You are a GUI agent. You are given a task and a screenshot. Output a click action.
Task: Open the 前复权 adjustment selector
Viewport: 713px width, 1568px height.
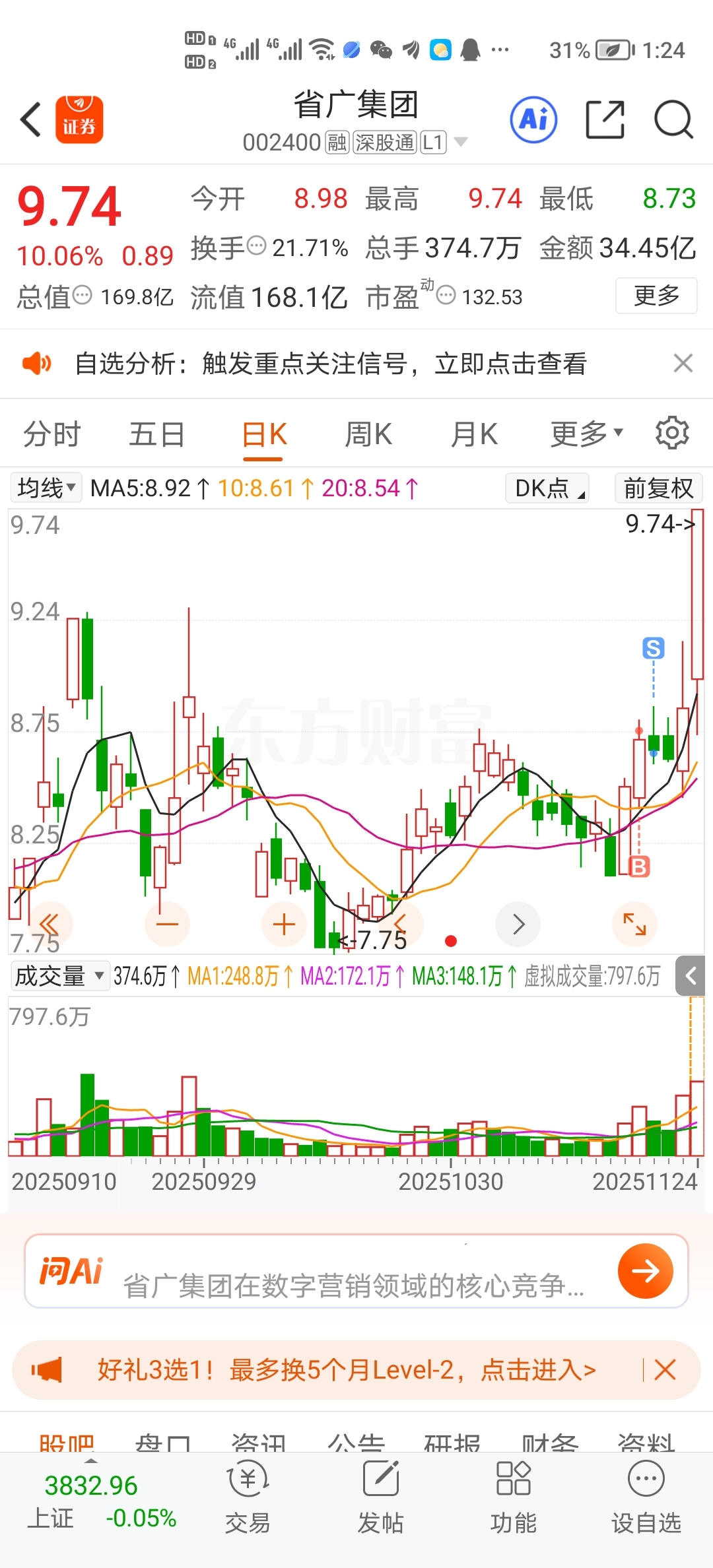point(658,488)
